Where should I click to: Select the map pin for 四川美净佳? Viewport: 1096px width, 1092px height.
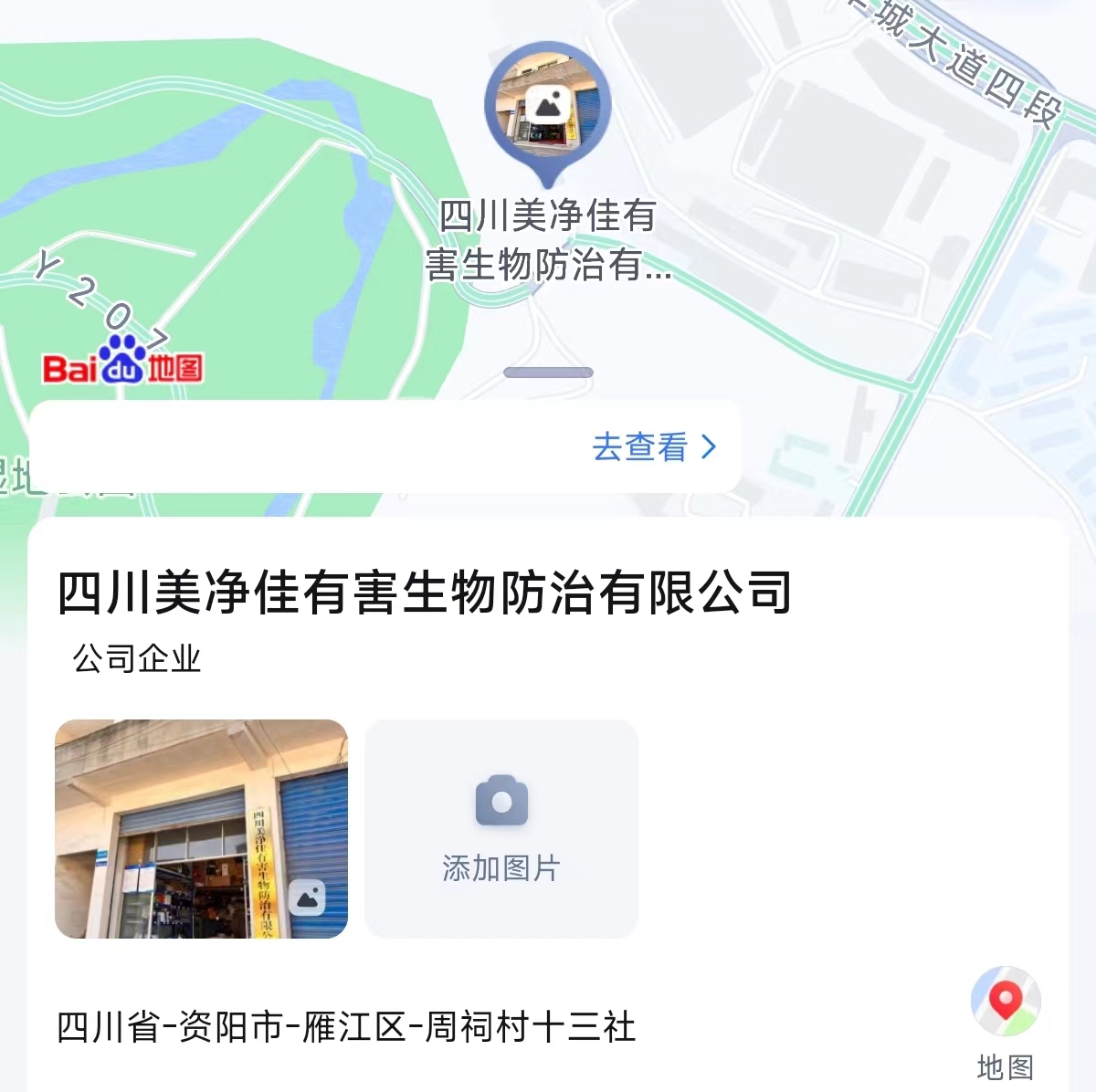coord(547,110)
